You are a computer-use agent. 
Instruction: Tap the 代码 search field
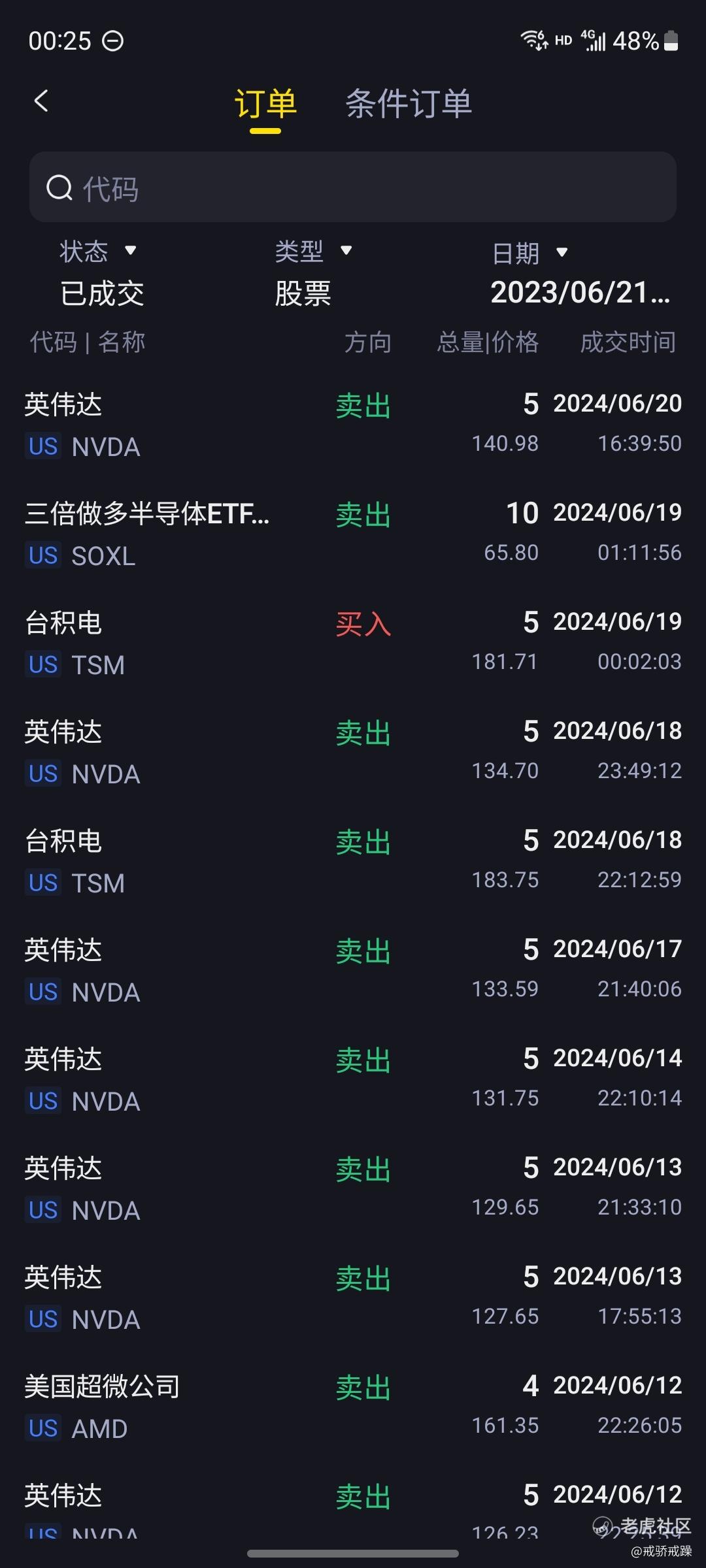[x=353, y=188]
